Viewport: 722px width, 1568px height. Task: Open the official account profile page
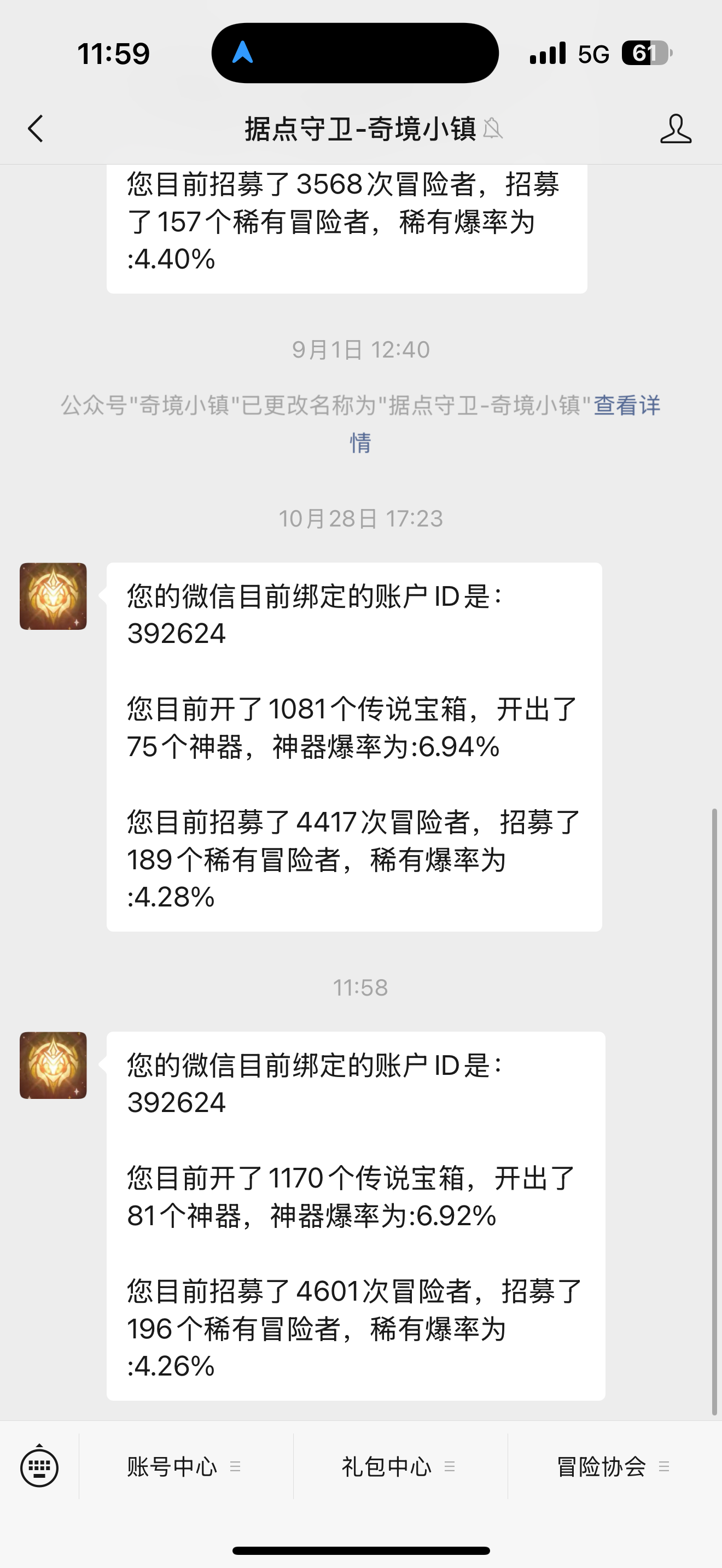675,128
